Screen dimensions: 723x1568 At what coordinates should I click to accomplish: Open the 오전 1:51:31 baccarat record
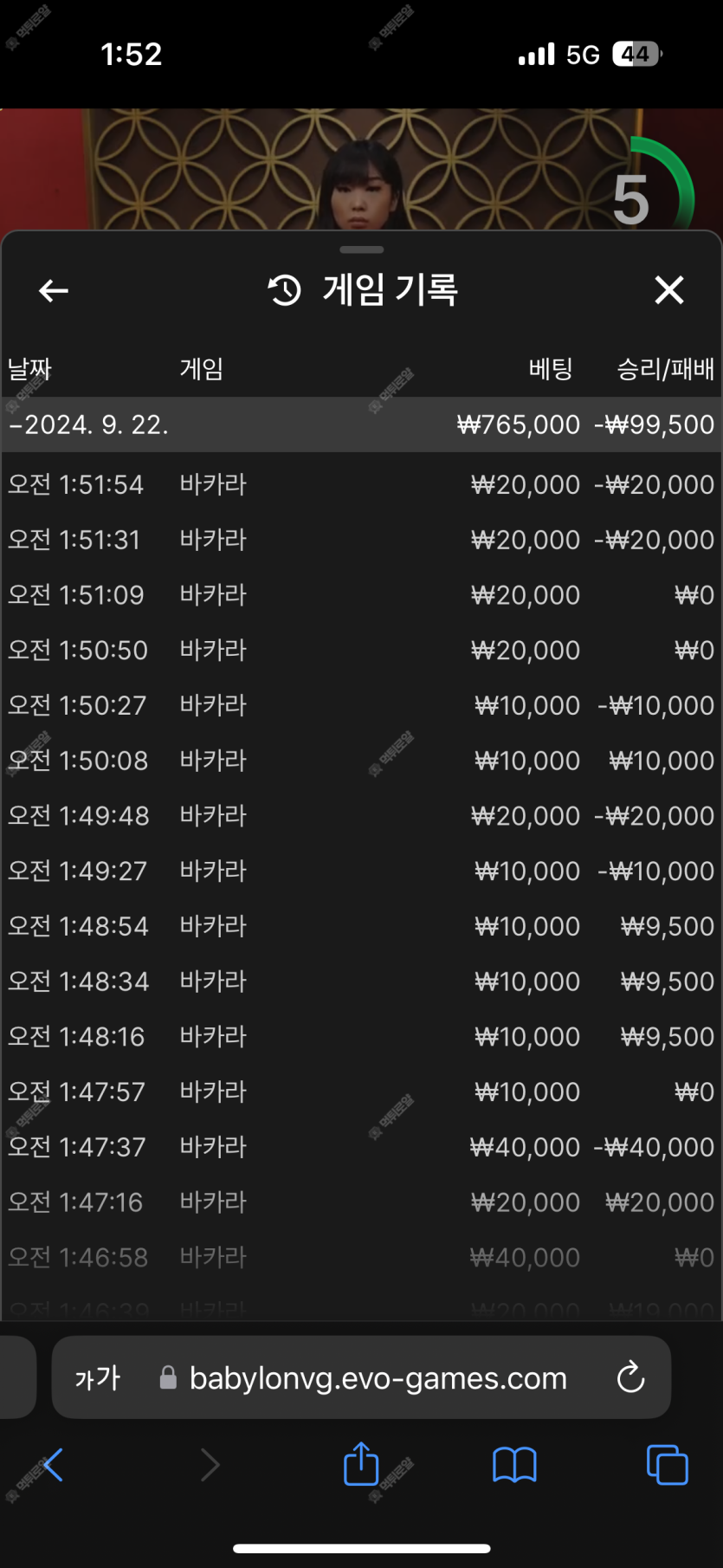click(362, 540)
